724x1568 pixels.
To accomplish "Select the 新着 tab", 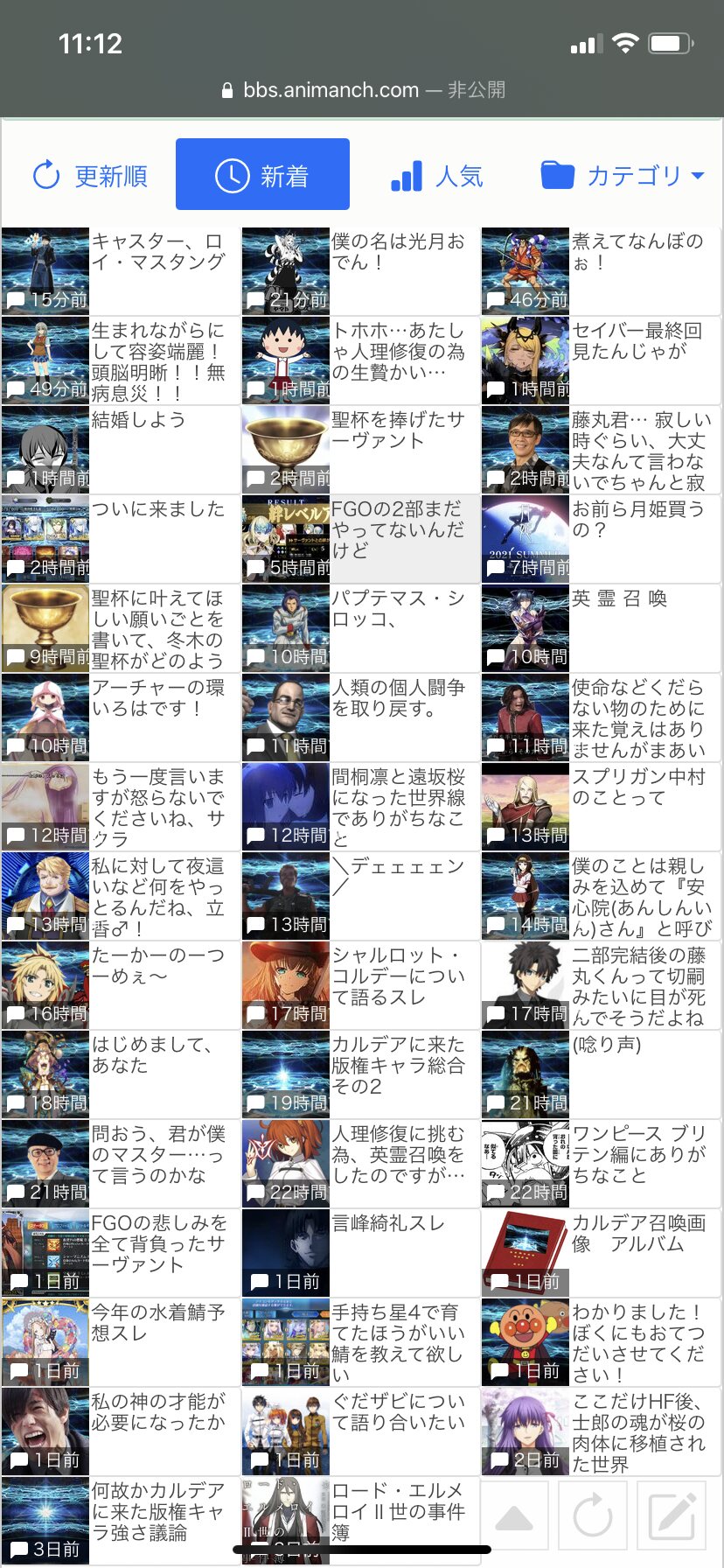I will [262, 174].
